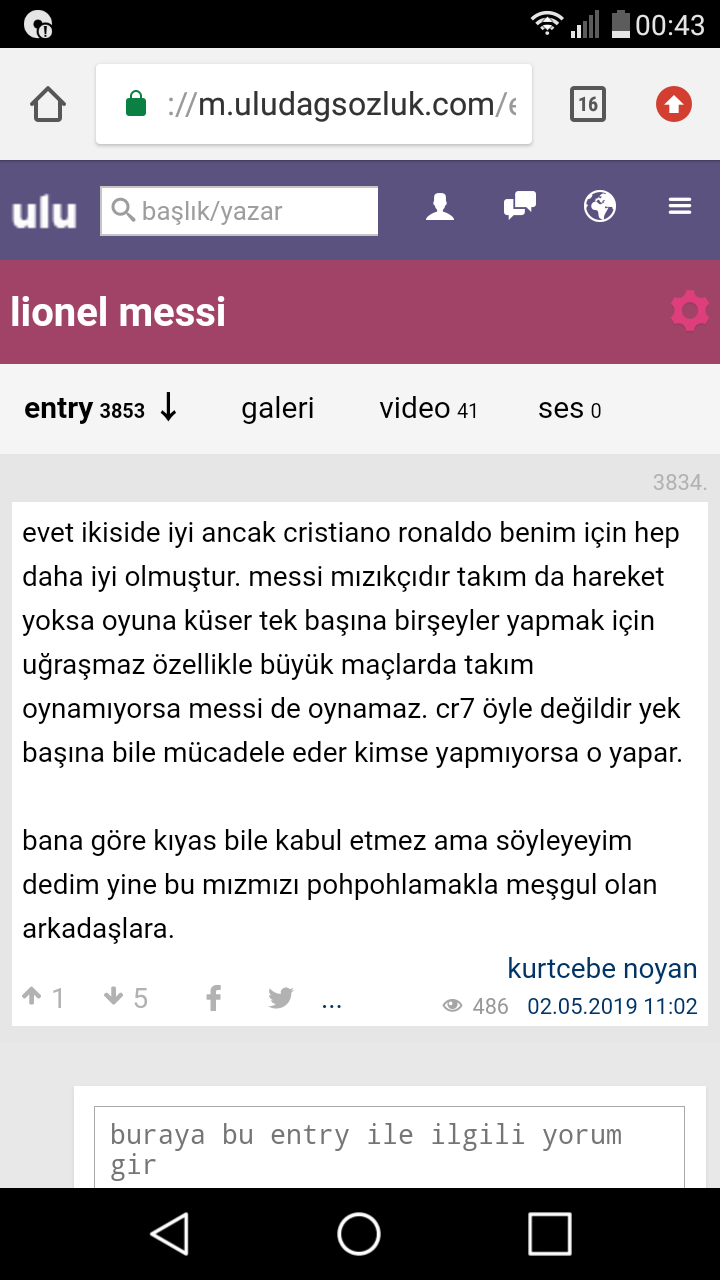The height and width of the screenshot is (1280, 720).
Task: Tap the ulu logo to go home
Action: [x=44, y=211]
